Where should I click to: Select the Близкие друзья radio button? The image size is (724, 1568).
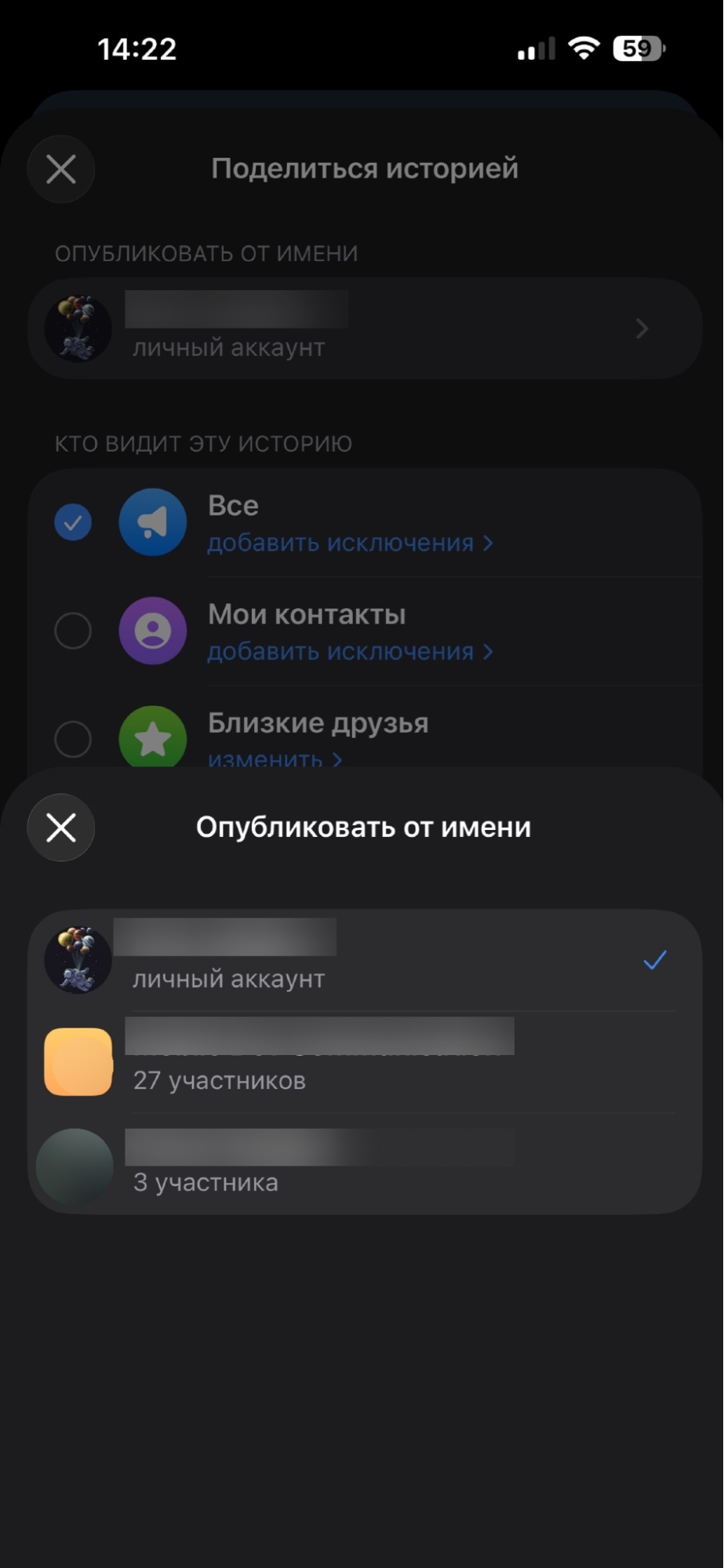pyautogui.click(x=72, y=738)
